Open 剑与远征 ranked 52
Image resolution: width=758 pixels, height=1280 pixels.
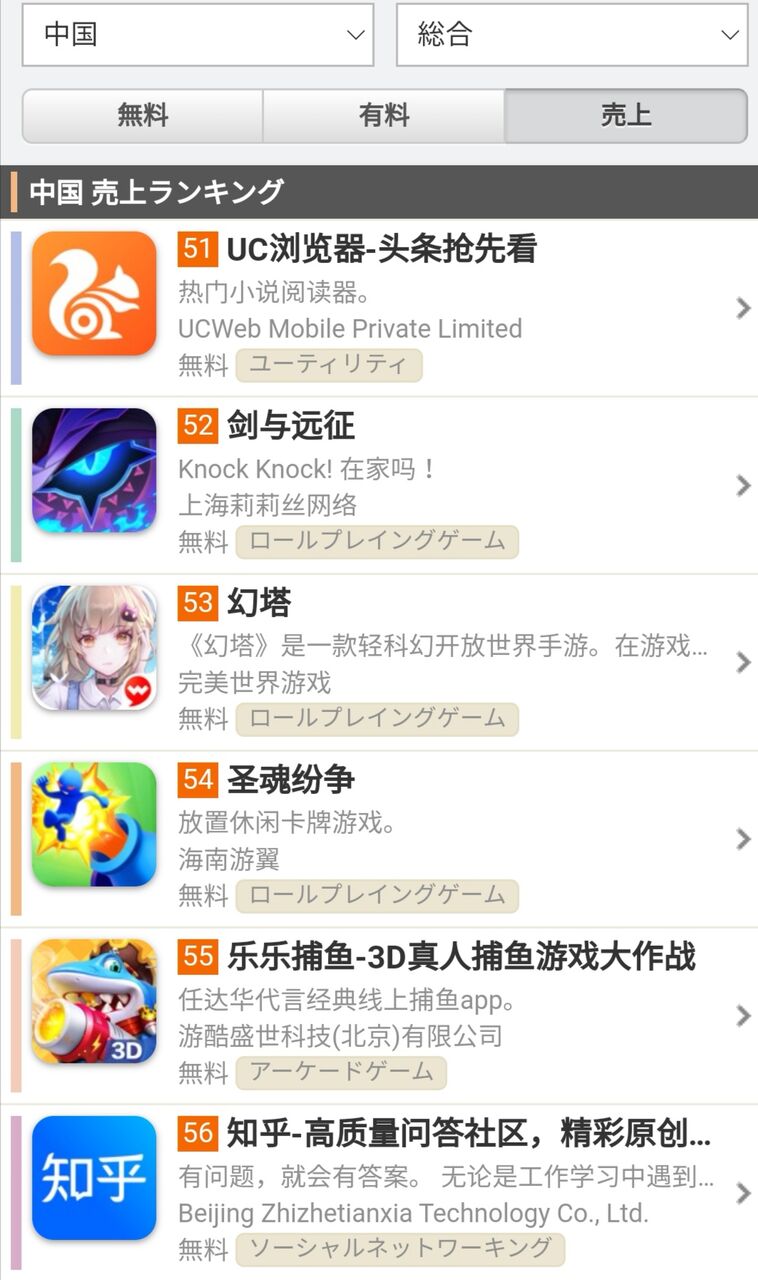coord(379,485)
